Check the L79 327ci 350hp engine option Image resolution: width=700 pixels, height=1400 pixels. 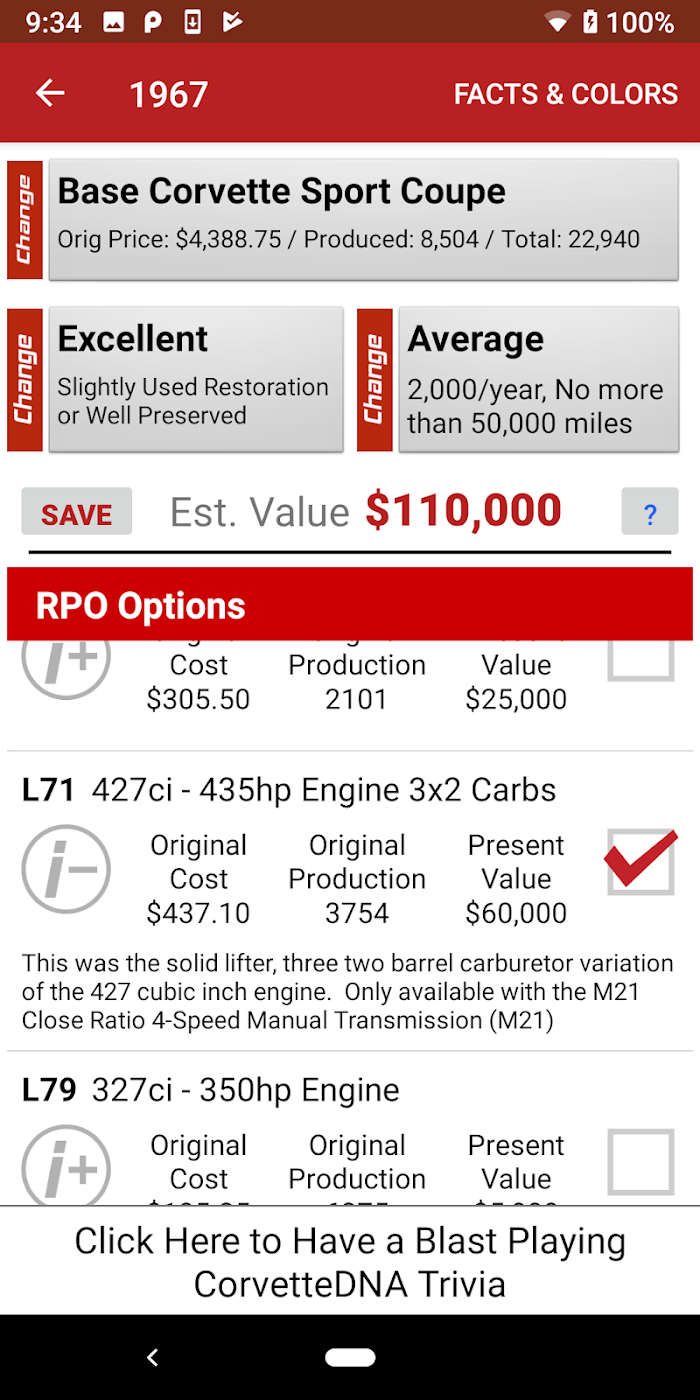click(x=641, y=1162)
